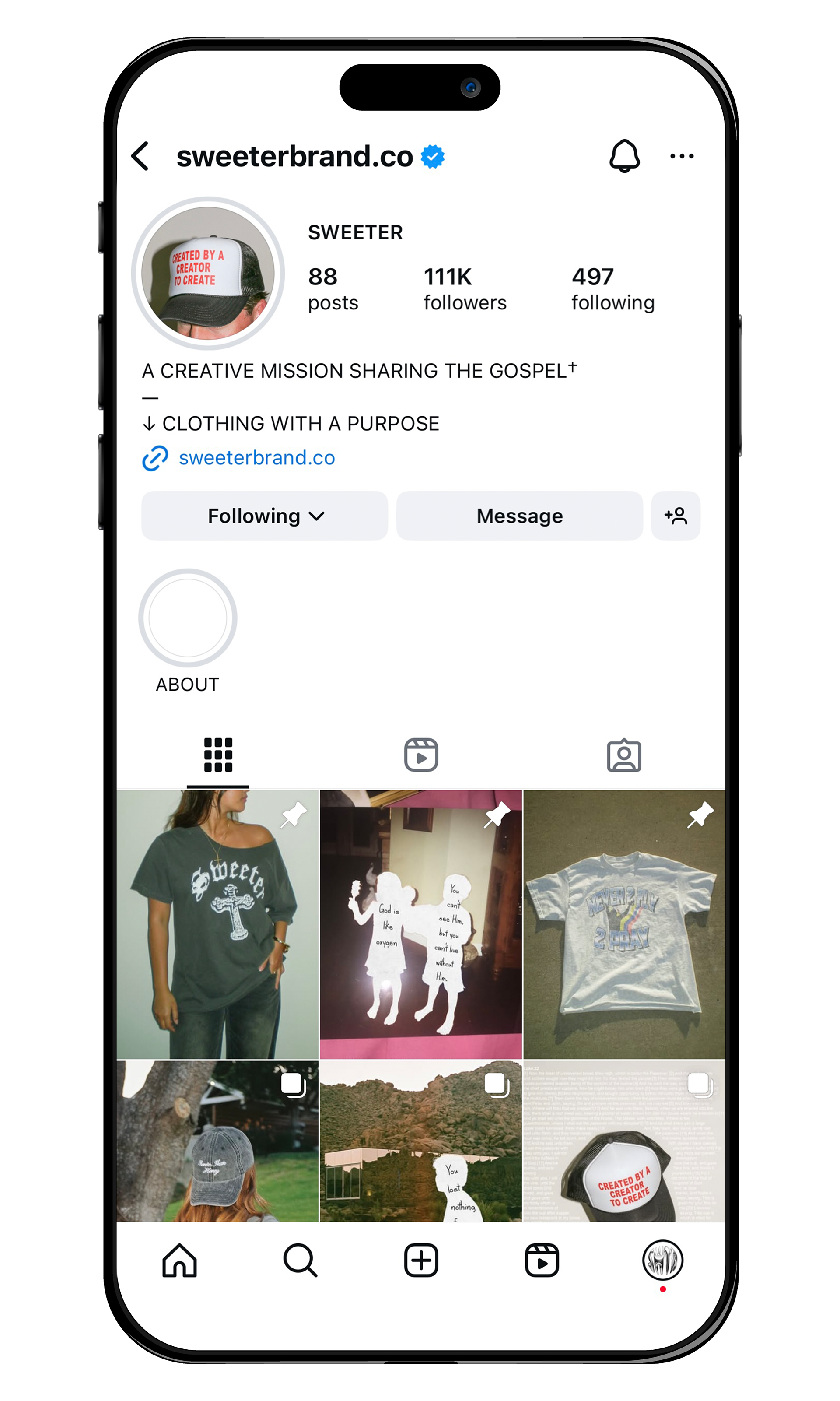The height and width of the screenshot is (1401, 840).
Task: Expand the Following dropdown button
Action: point(264,516)
